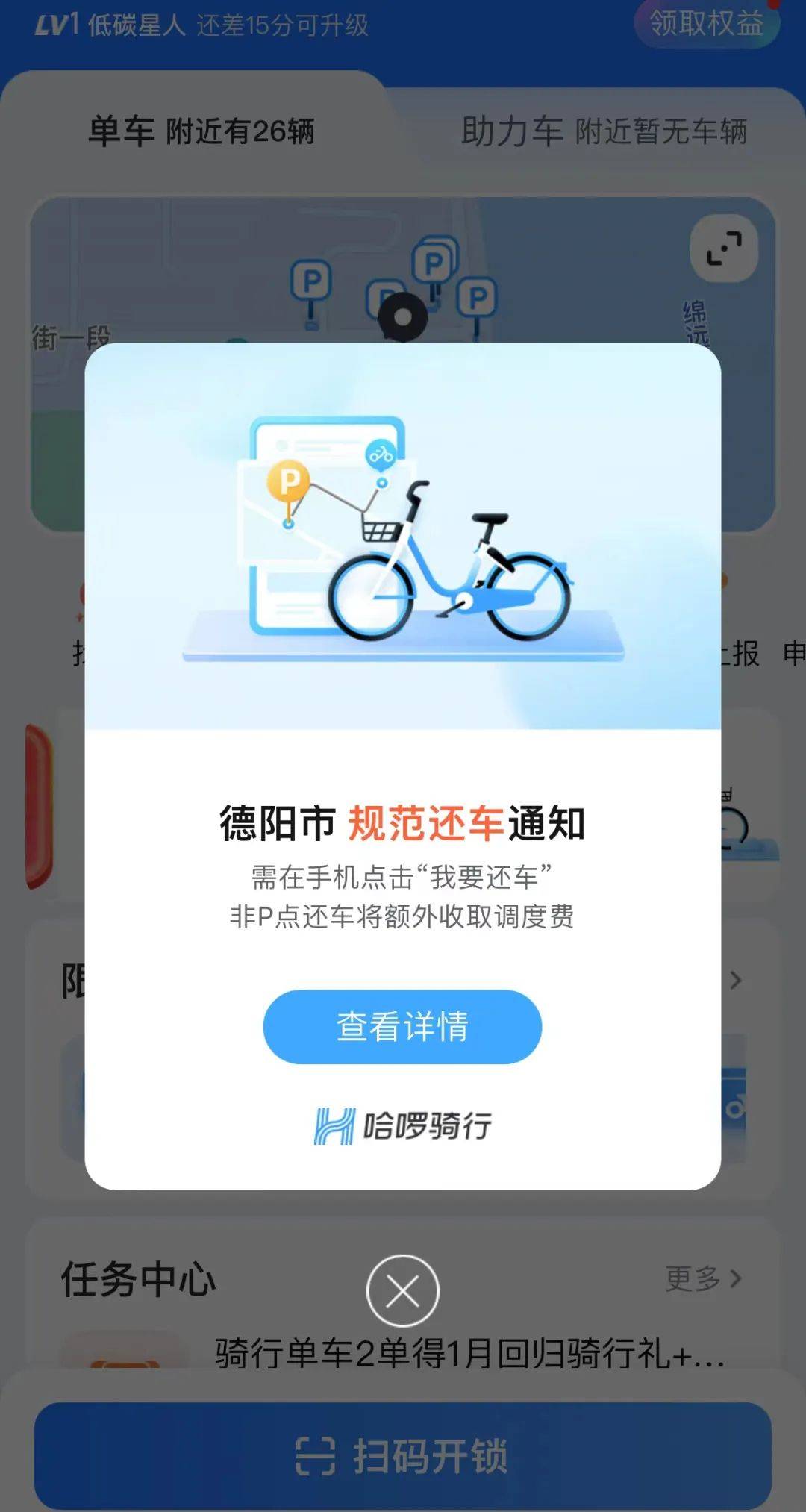The width and height of the screenshot is (806, 1512).
Task: Tap 扫码开锁 to scan and unlock
Action: [x=402, y=1456]
